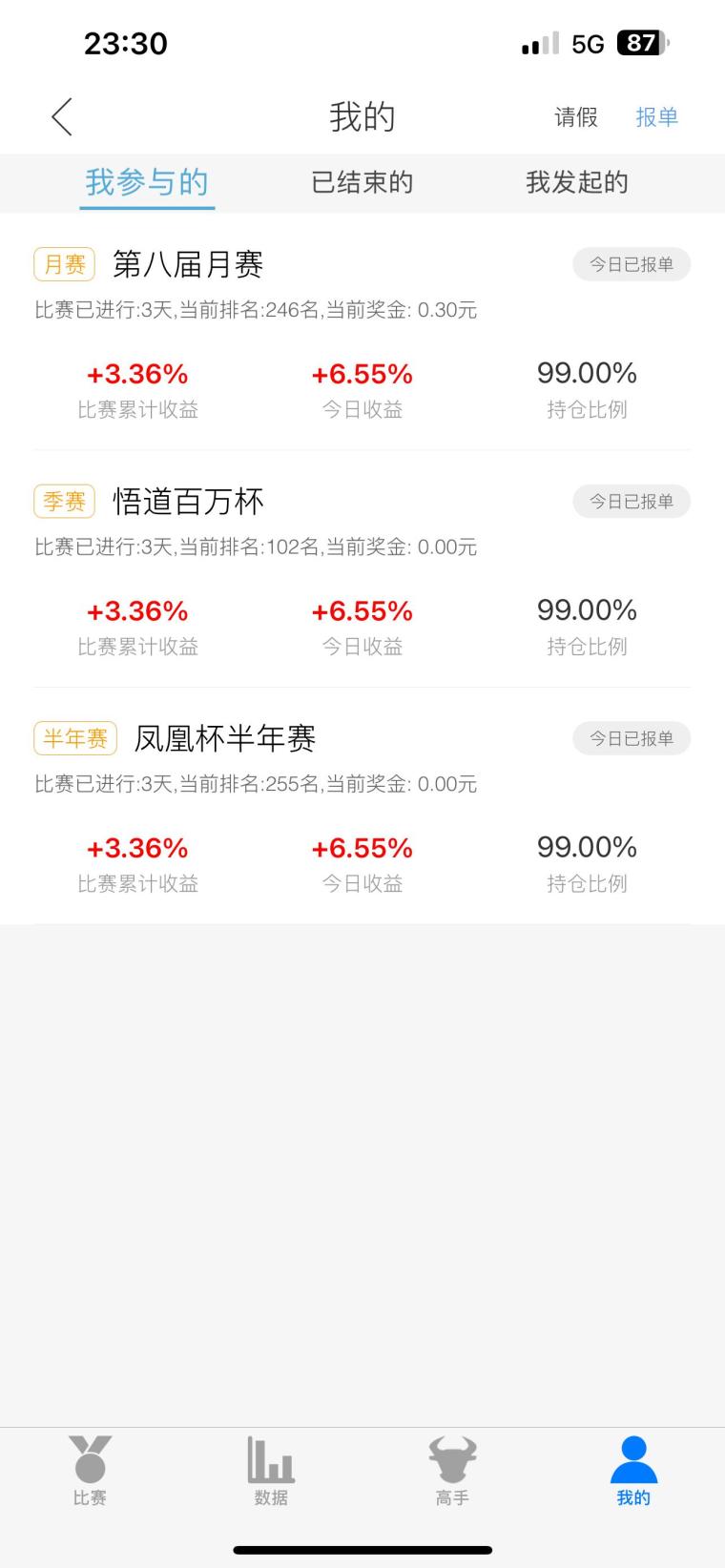Open 报单 in the top bar
Screen dimensions: 725x1568
pos(657,117)
